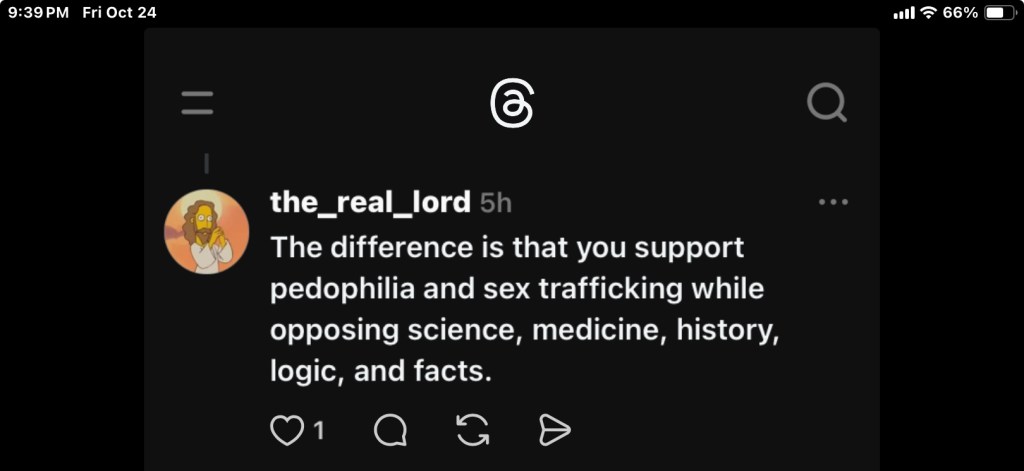Open the_real_lord's profile picture
This screenshot has width=1024, height=471.
[207, 231]
